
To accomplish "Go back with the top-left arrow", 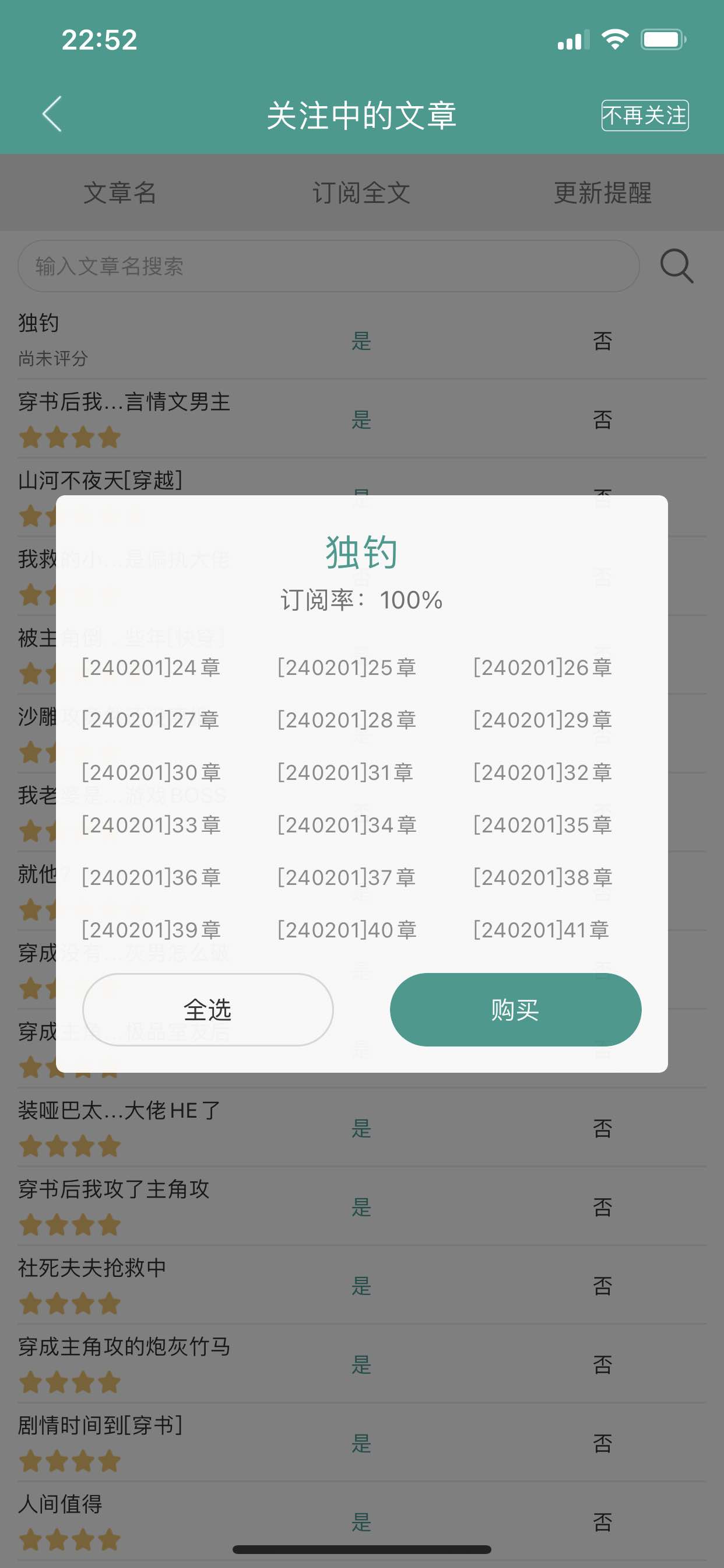I will pos(52,114).
